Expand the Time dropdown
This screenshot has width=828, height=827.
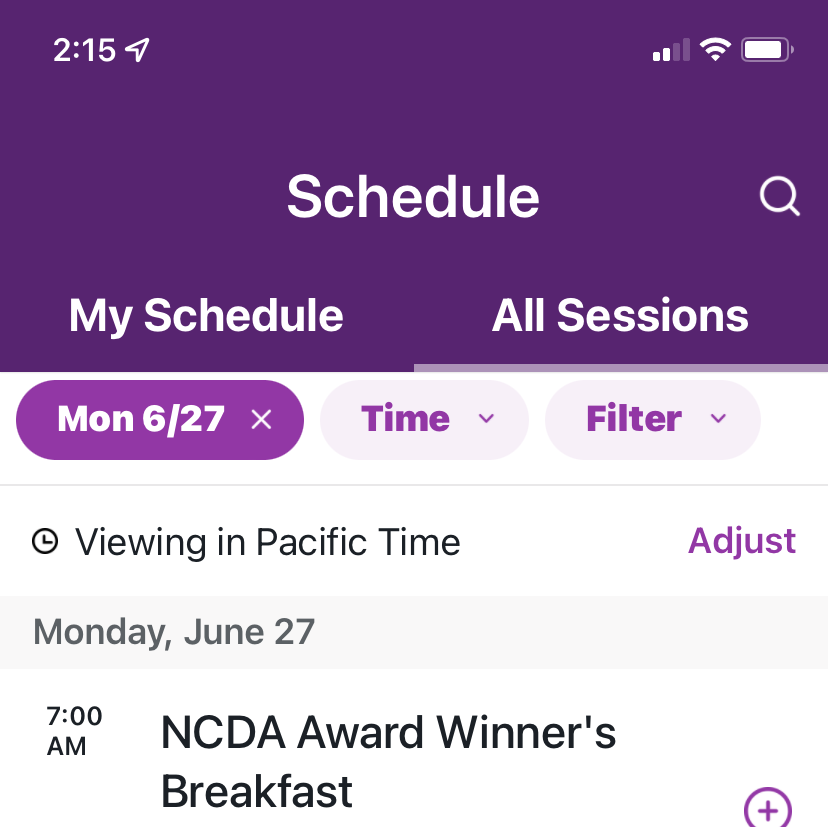[x=424, y=420]
